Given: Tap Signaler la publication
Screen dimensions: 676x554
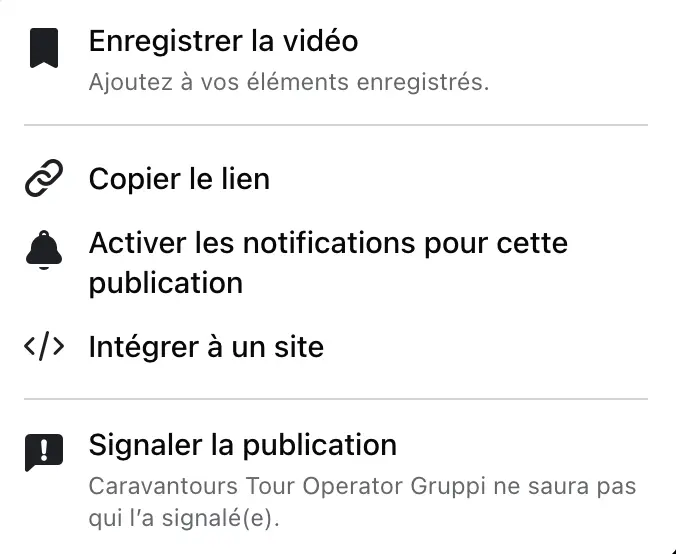Looking at the screenshot, I should pyautogui.click(x=243, y=445).
